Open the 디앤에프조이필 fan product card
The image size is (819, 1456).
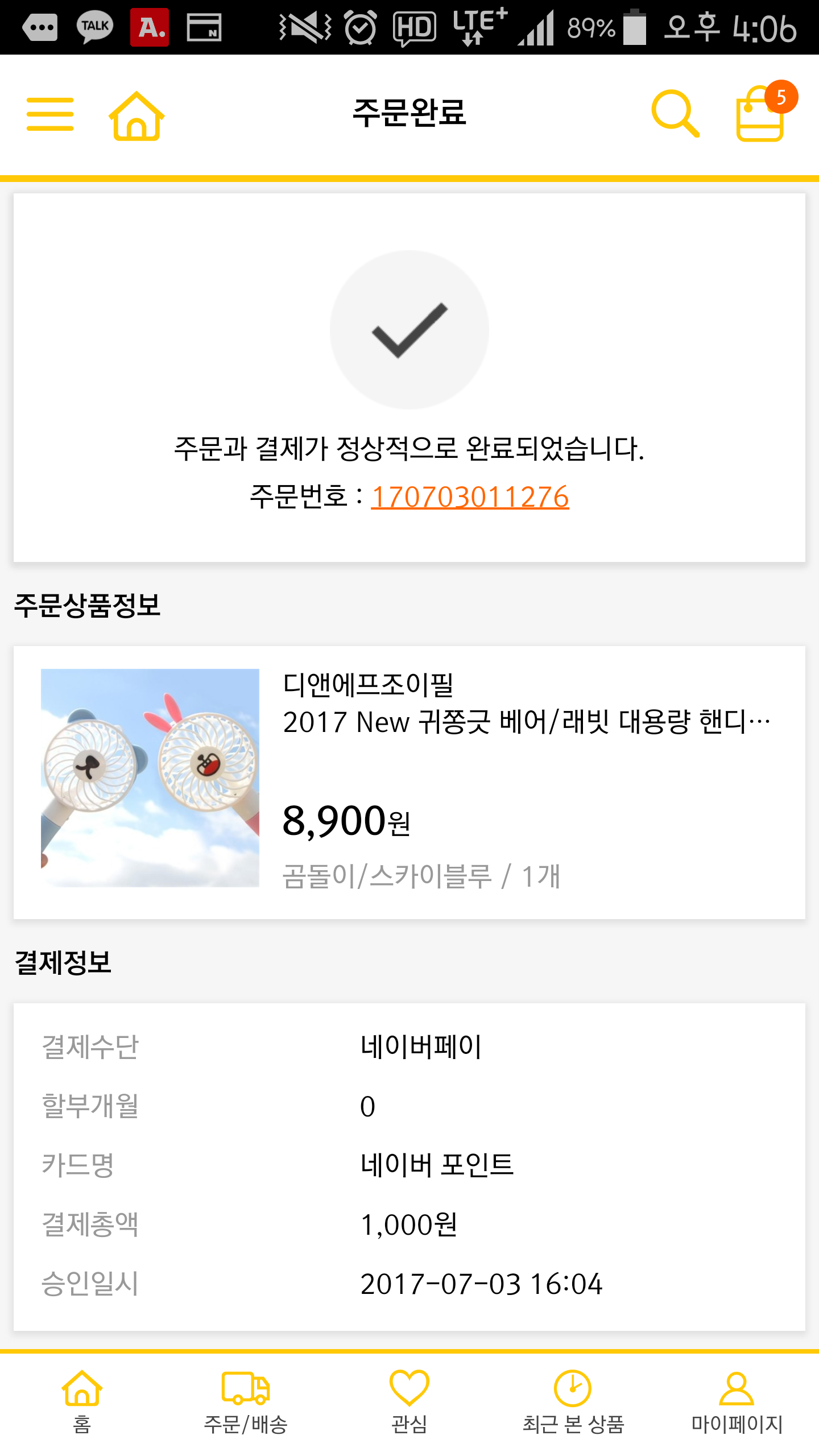(409, 781)
